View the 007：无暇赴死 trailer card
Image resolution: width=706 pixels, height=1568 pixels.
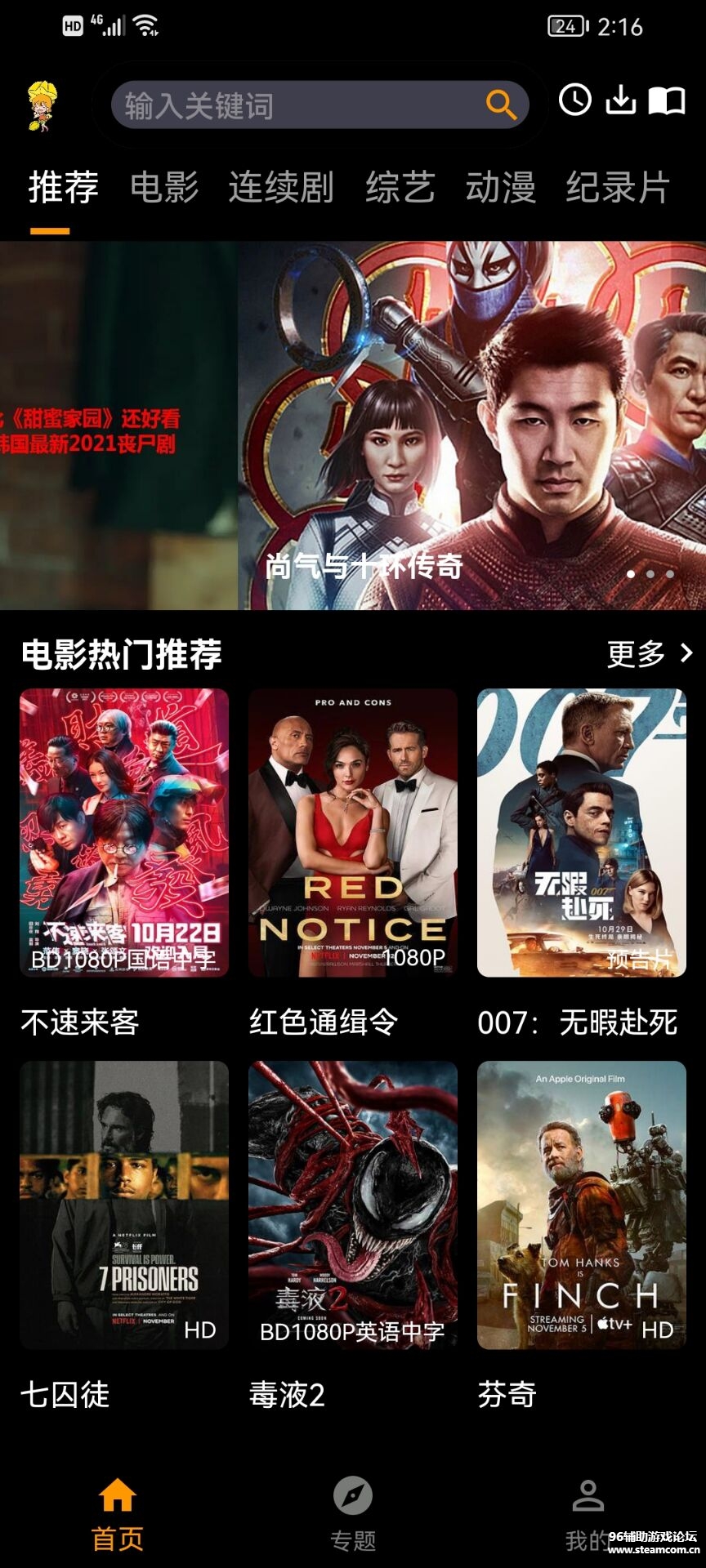pos(582,833)
